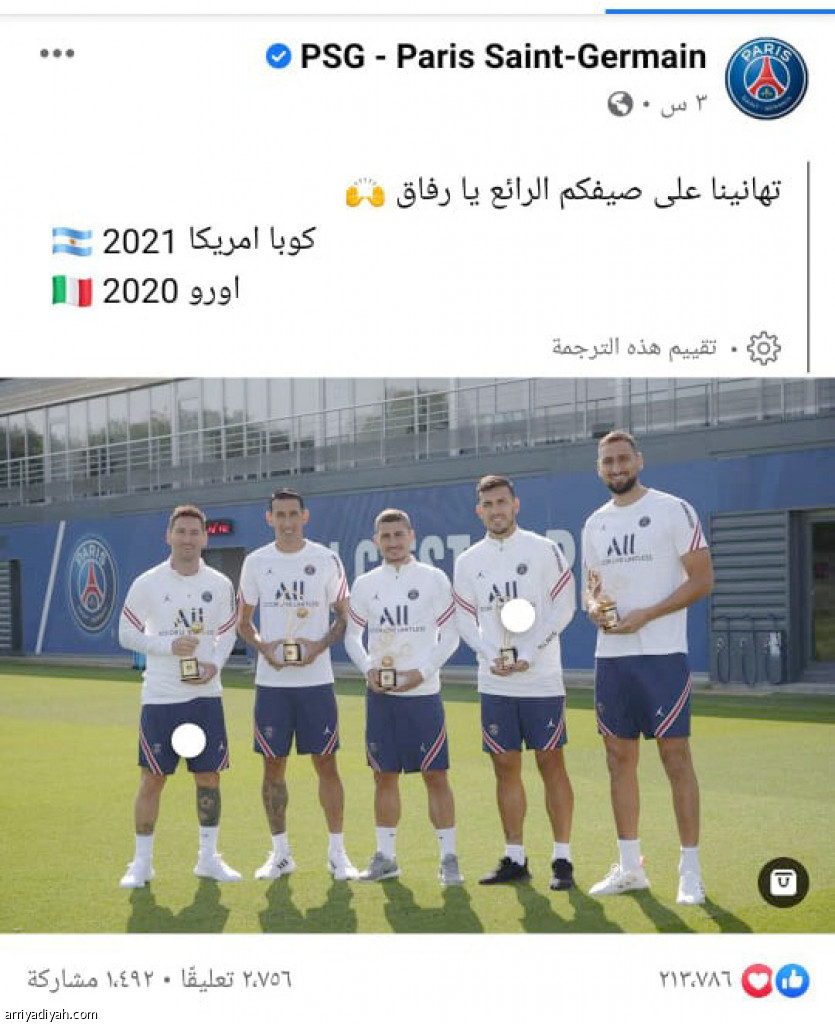Tap the "تقييم هذه الترجمة" link
The width and height of the screenshot is (835, 1024).
click(x=634, y=348)
